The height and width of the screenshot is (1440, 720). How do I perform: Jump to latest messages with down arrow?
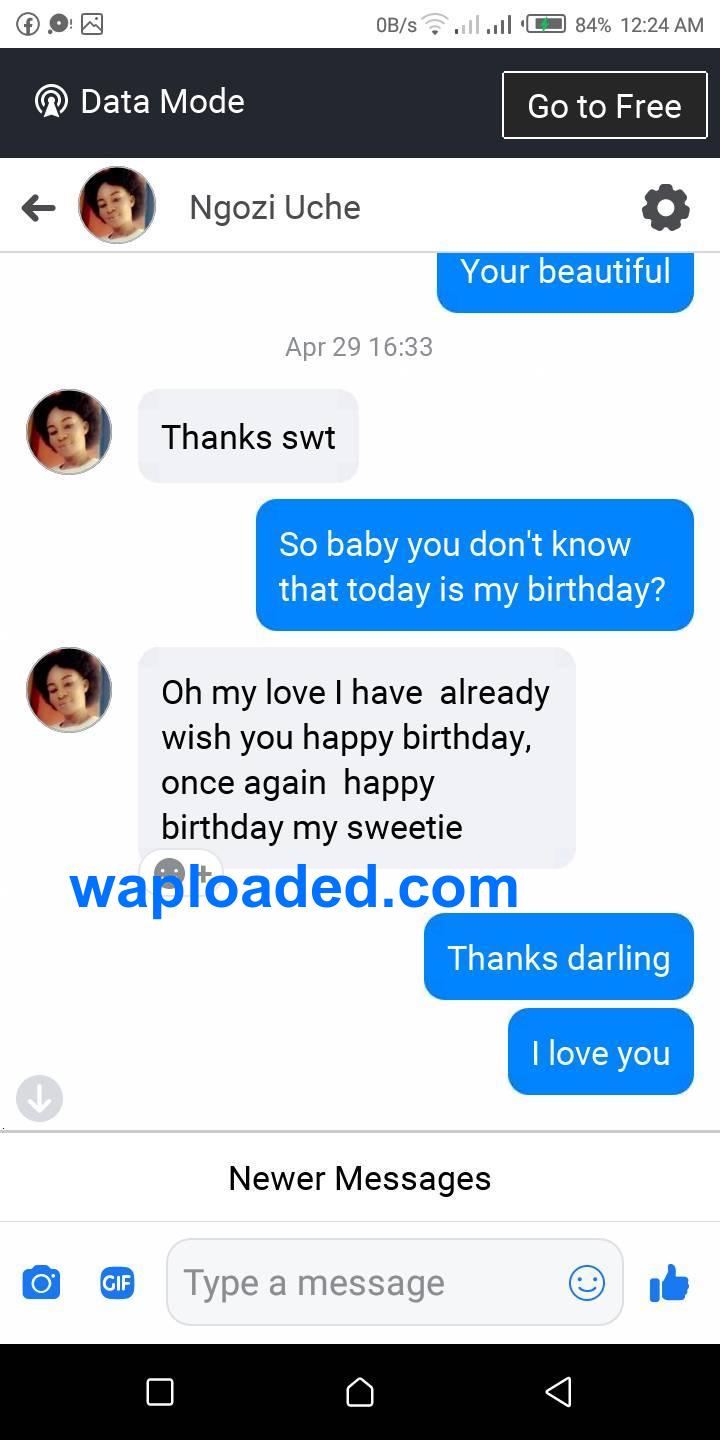point(40,1098)
